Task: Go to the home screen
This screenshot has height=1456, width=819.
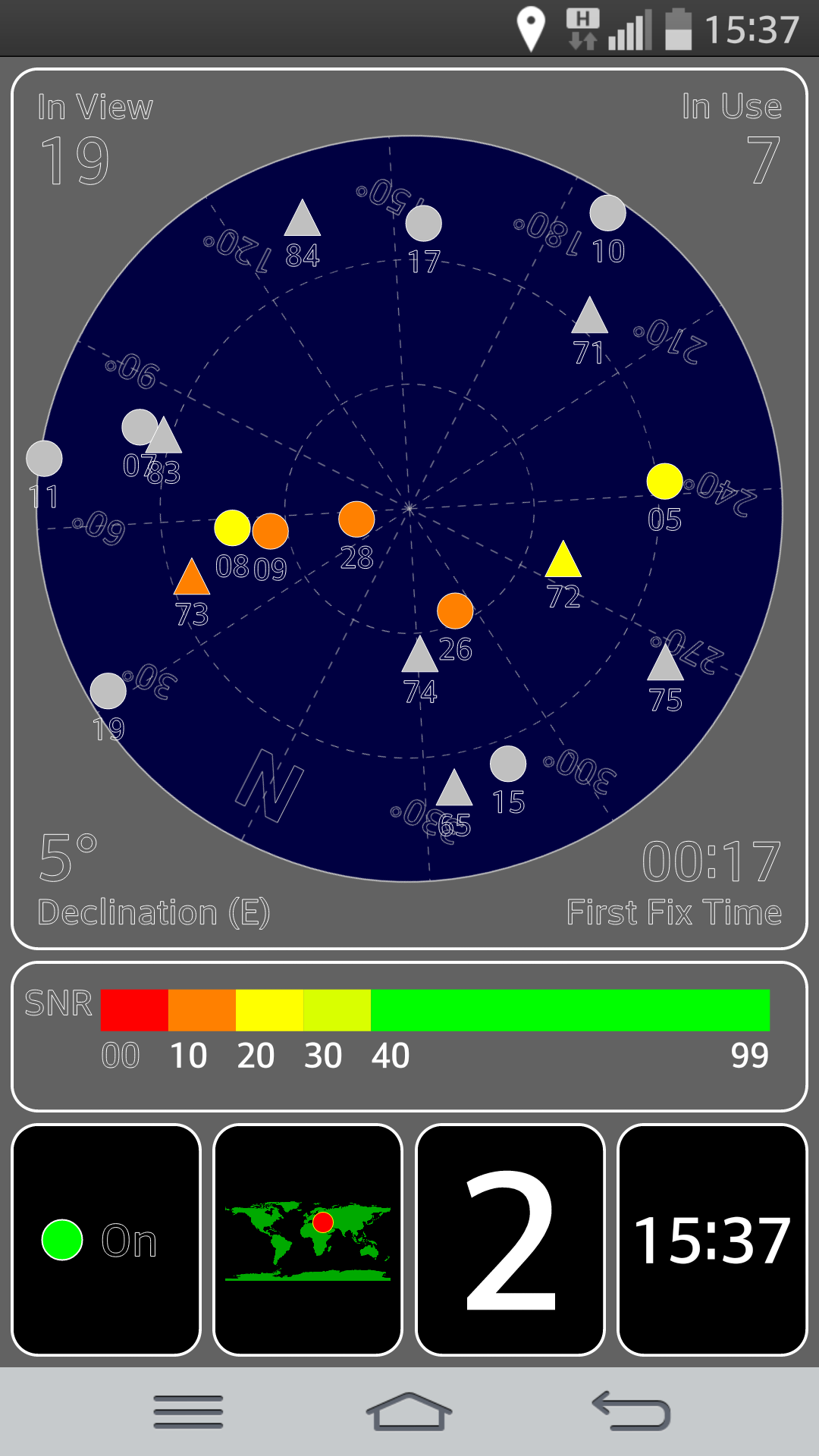Action: [x=409, y=1412]
